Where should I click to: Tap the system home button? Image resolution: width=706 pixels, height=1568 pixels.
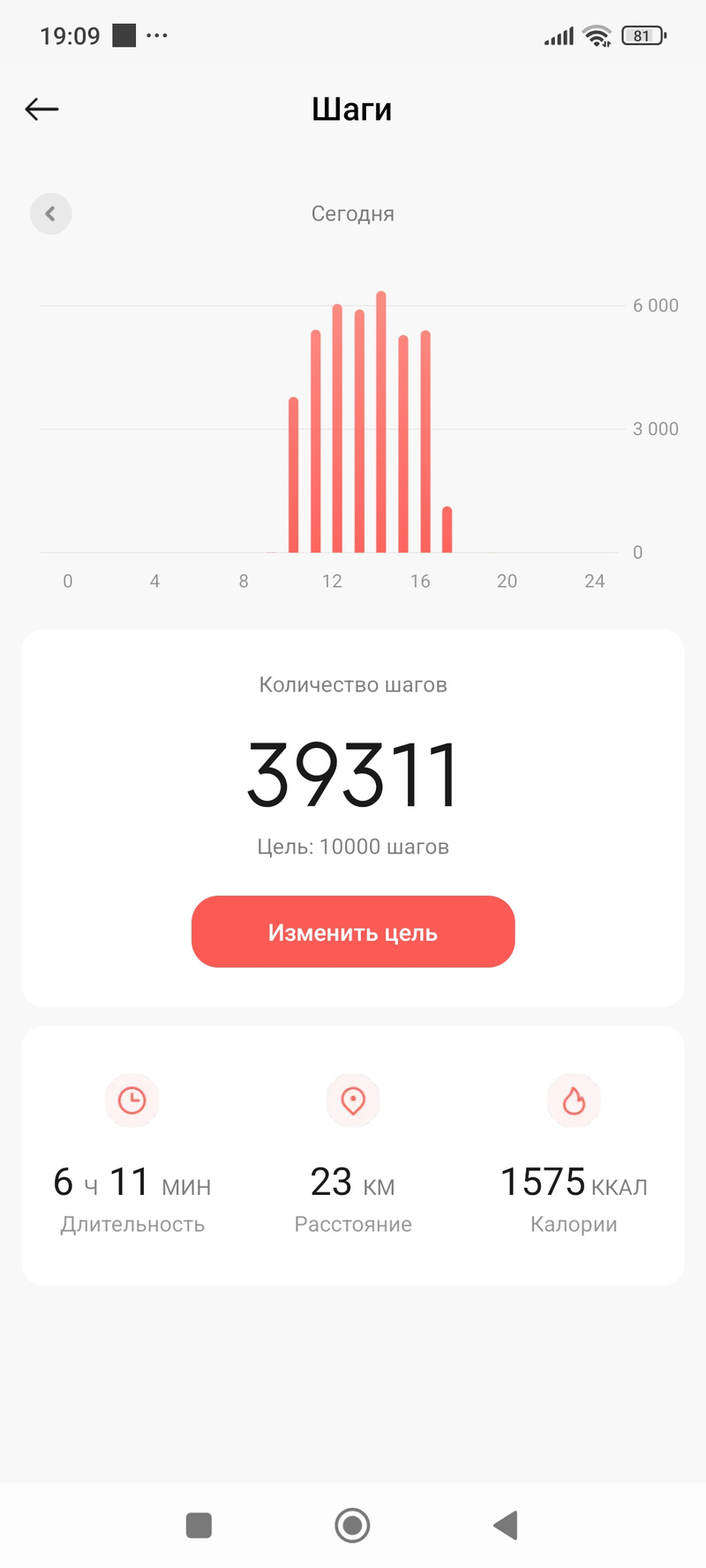pos(352,1525)
